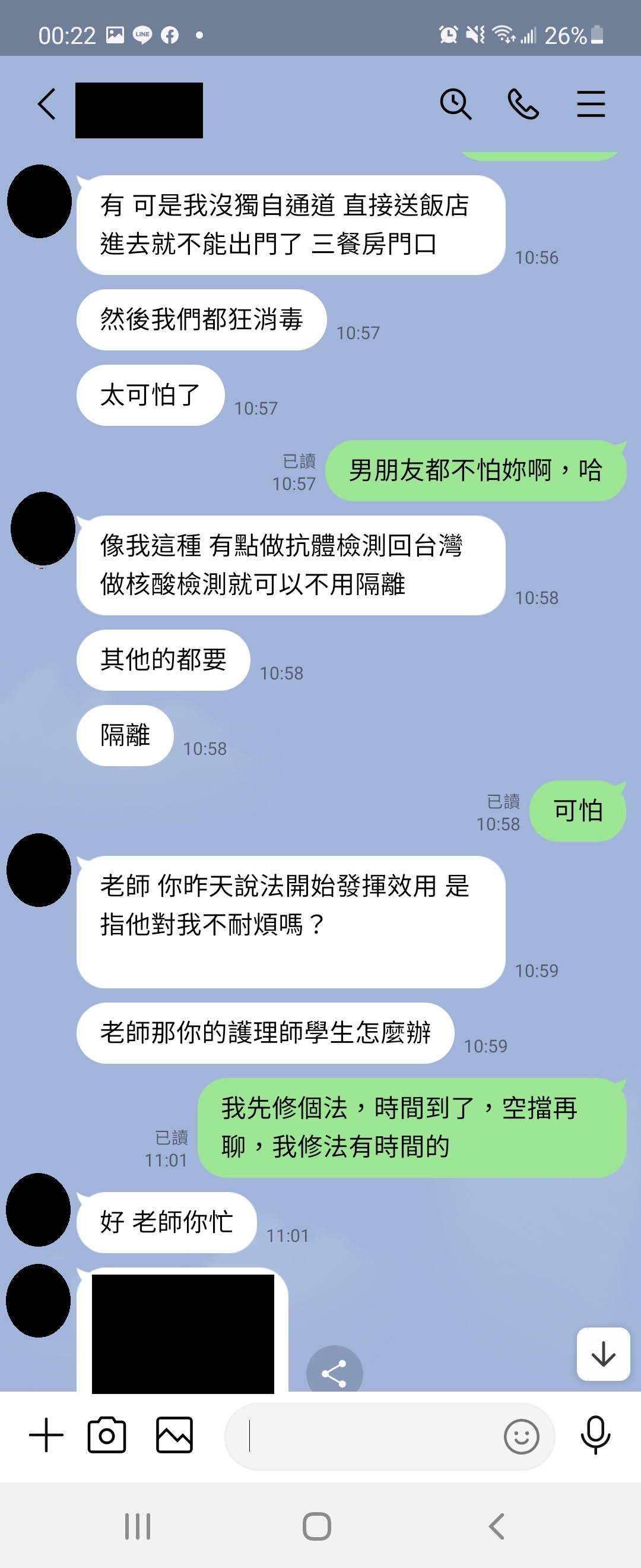Start a voice call
This screenshot has height=1568, width=641.
pos(523,104)
